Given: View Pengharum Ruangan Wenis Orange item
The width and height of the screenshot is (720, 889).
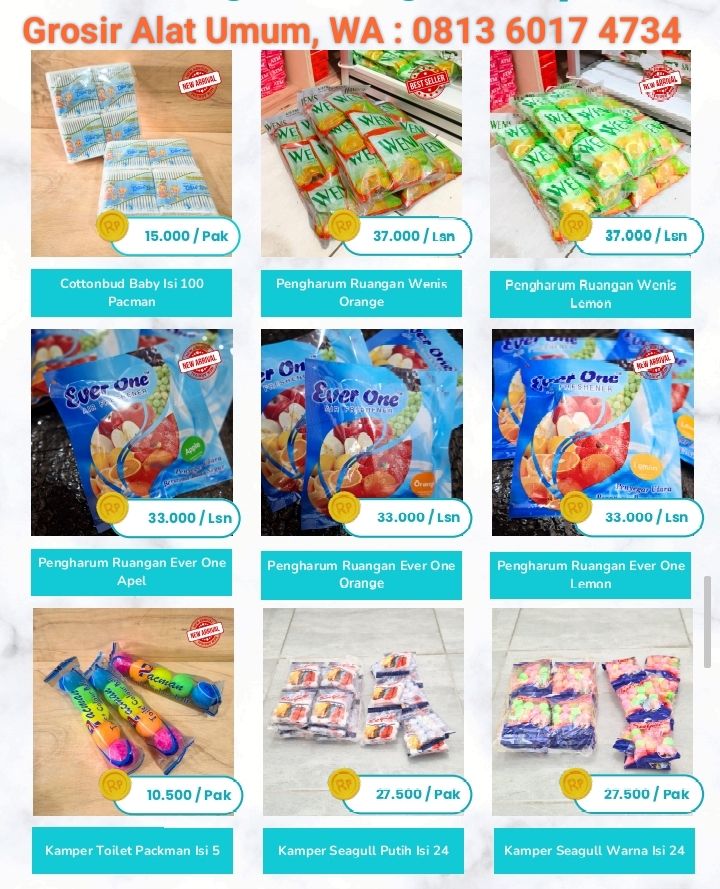Looking at the screenshot, I should [361, 292].
